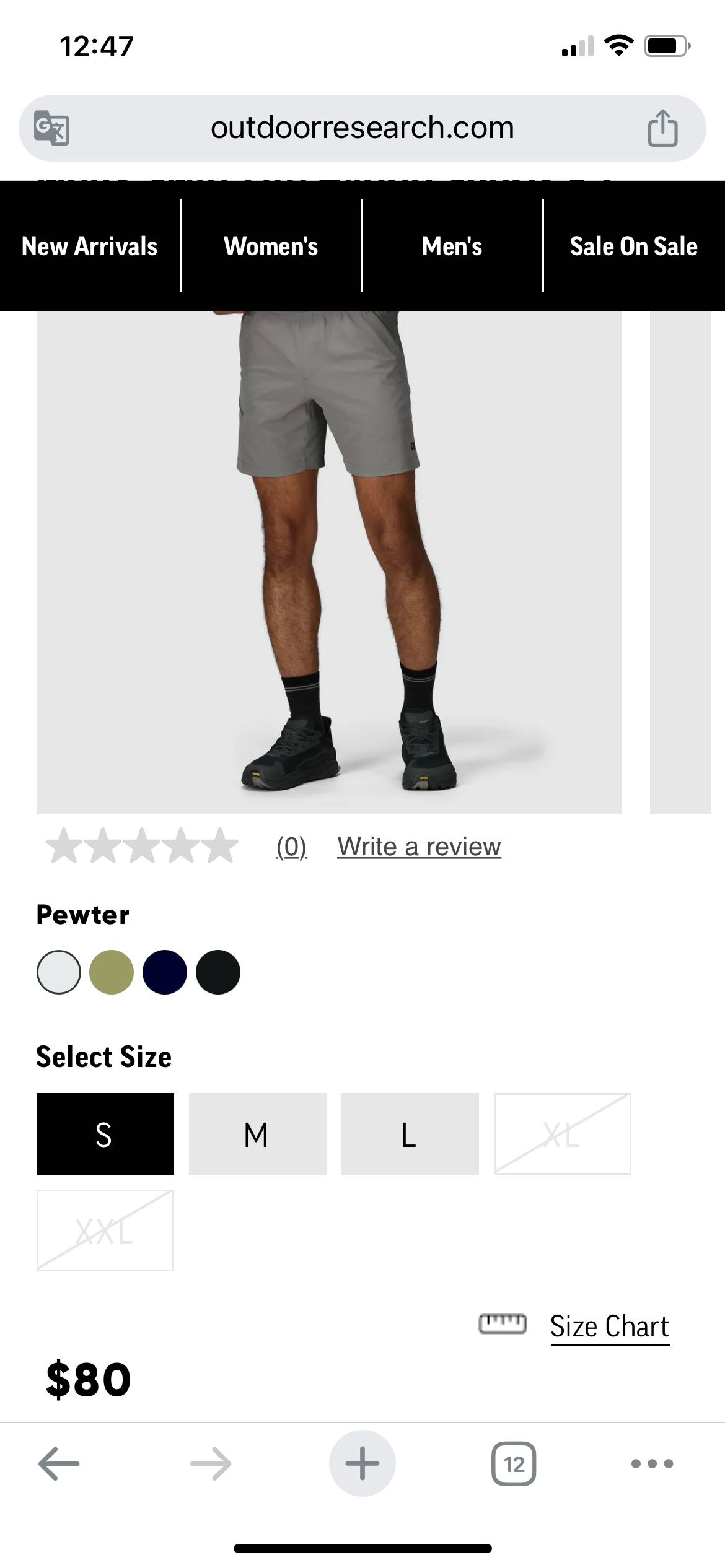
Task: Switch to the Women's category
Action: (271, 246)
